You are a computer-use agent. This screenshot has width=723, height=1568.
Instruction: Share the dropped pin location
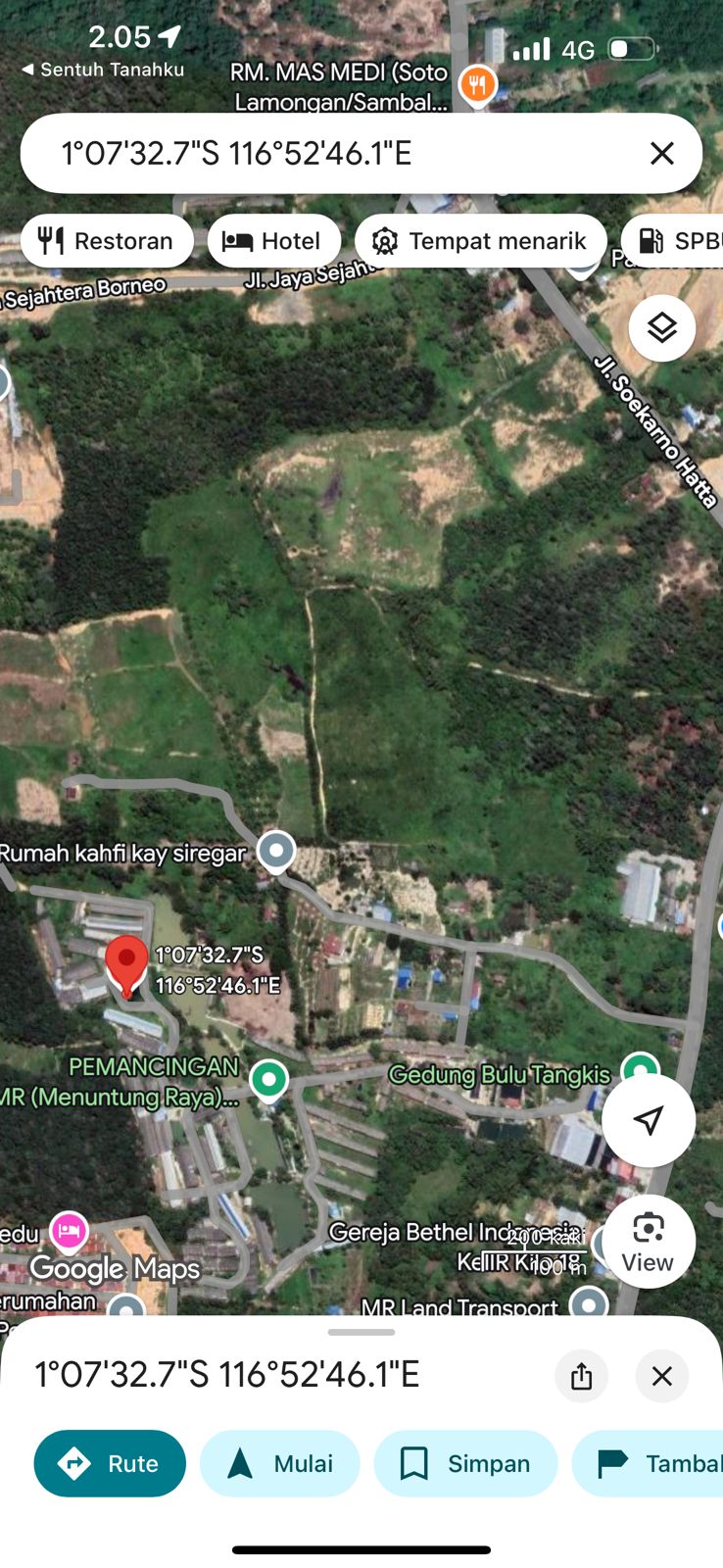pyautogui.click(x=581, y=1376)
